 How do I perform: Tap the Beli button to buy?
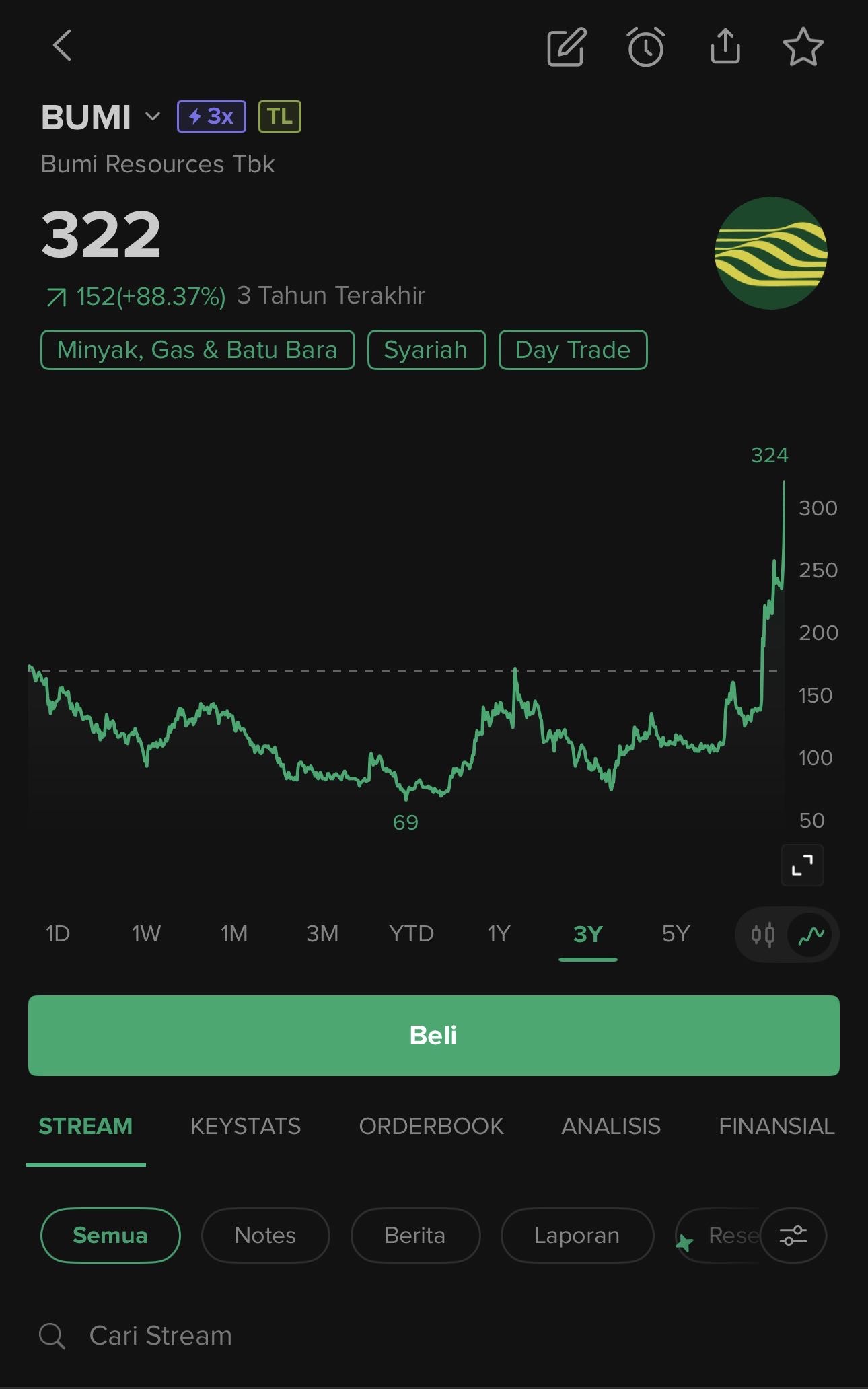433,1035
